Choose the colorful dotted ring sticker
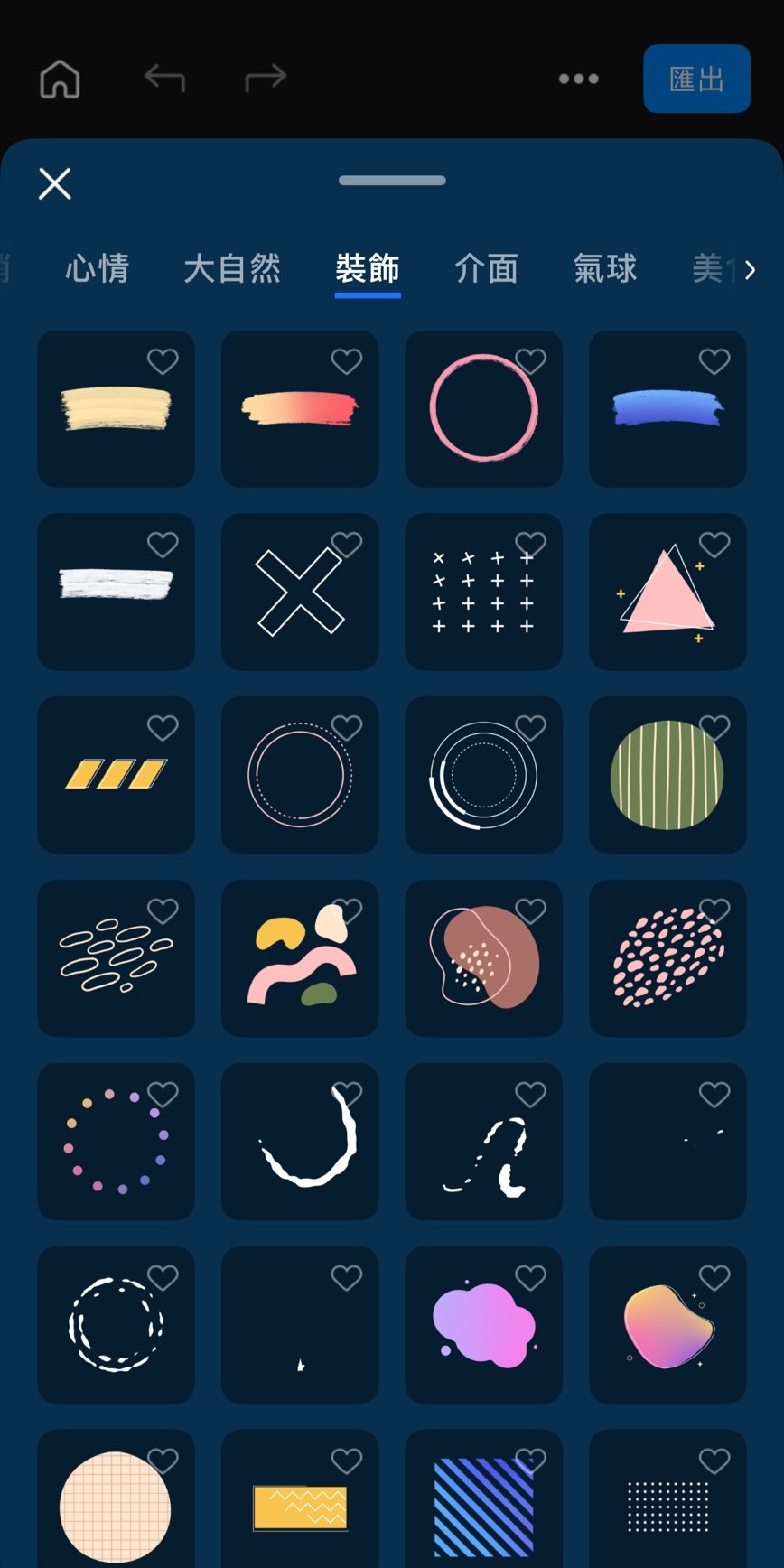The height and width of the screenshot is (1568, 784). [116, 1142]
